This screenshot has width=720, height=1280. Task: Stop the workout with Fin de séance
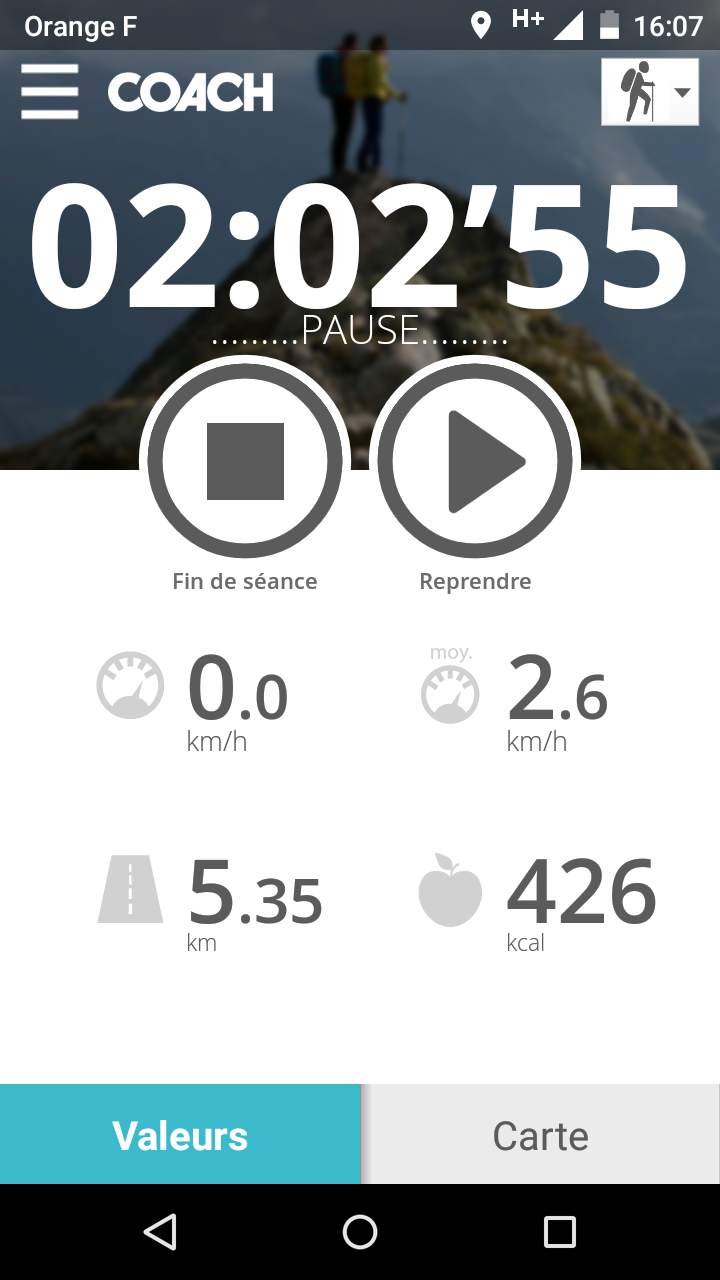pos(245,461)
